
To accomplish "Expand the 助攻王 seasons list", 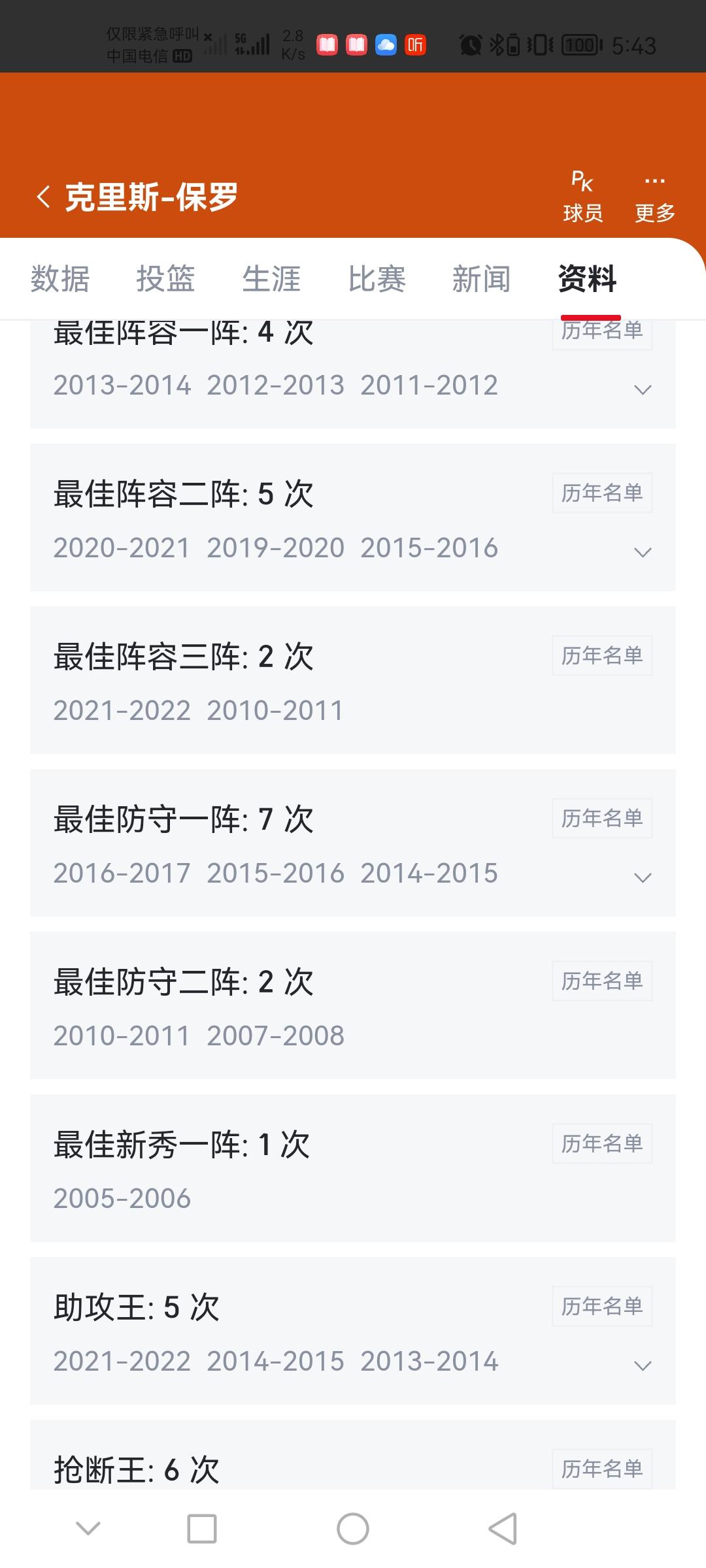I will click(643, 1366).
